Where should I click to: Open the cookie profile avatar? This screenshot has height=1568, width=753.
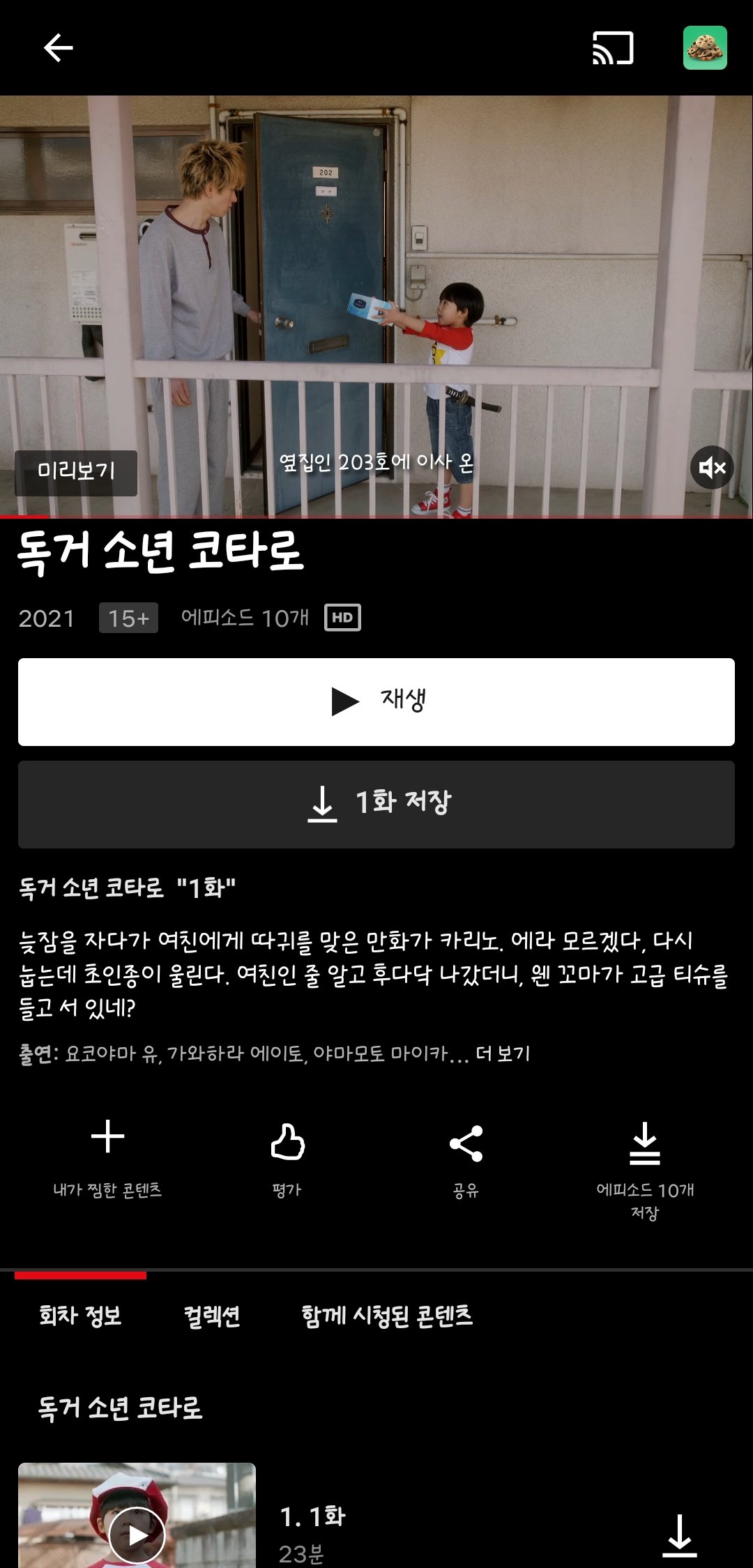(705, 48)
